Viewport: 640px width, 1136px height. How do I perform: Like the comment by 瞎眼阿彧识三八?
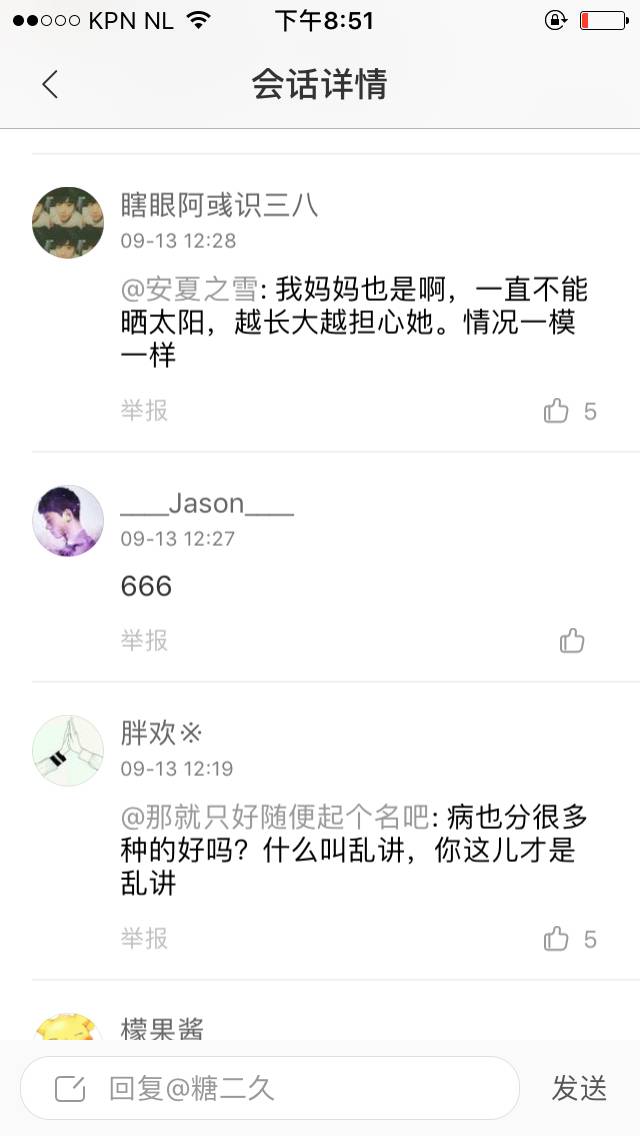click(557, 411)
